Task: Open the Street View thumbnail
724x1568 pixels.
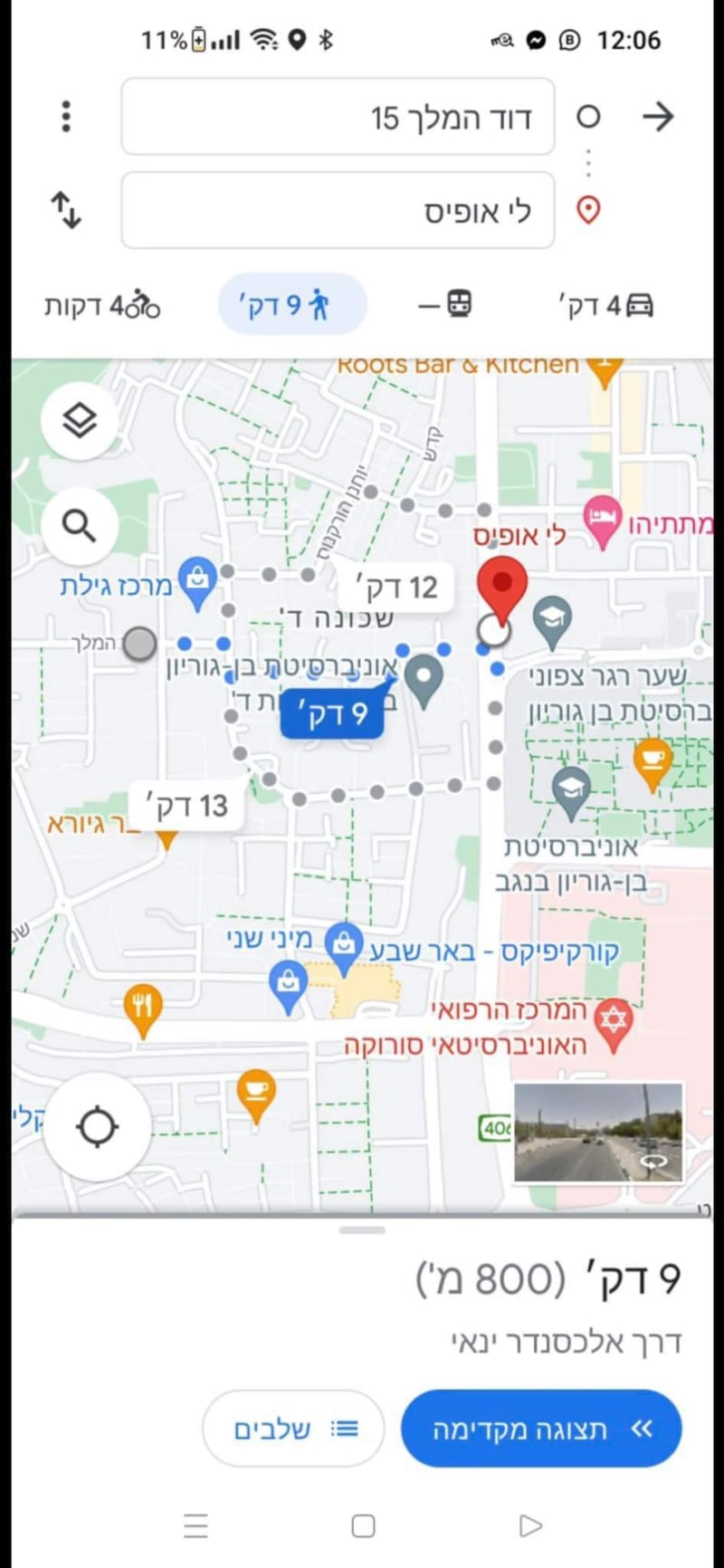Action: (x=598, y=1133)
